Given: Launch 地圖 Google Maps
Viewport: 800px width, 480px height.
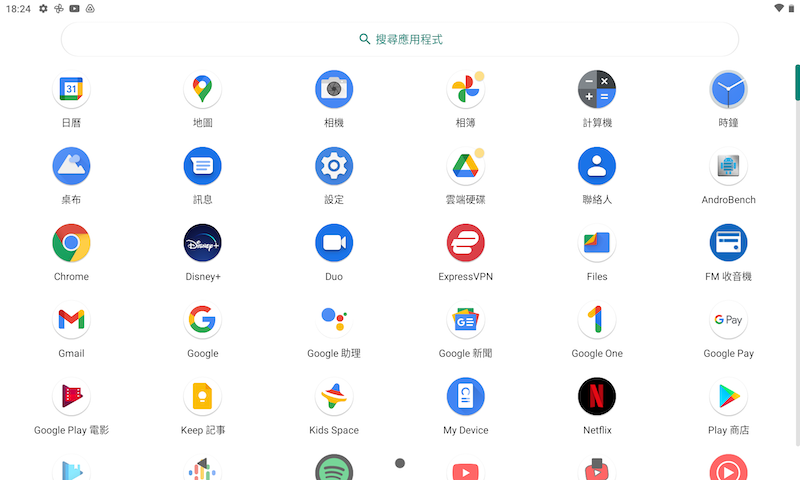Looking at the screenshot, I should click(x=203, y=89).
